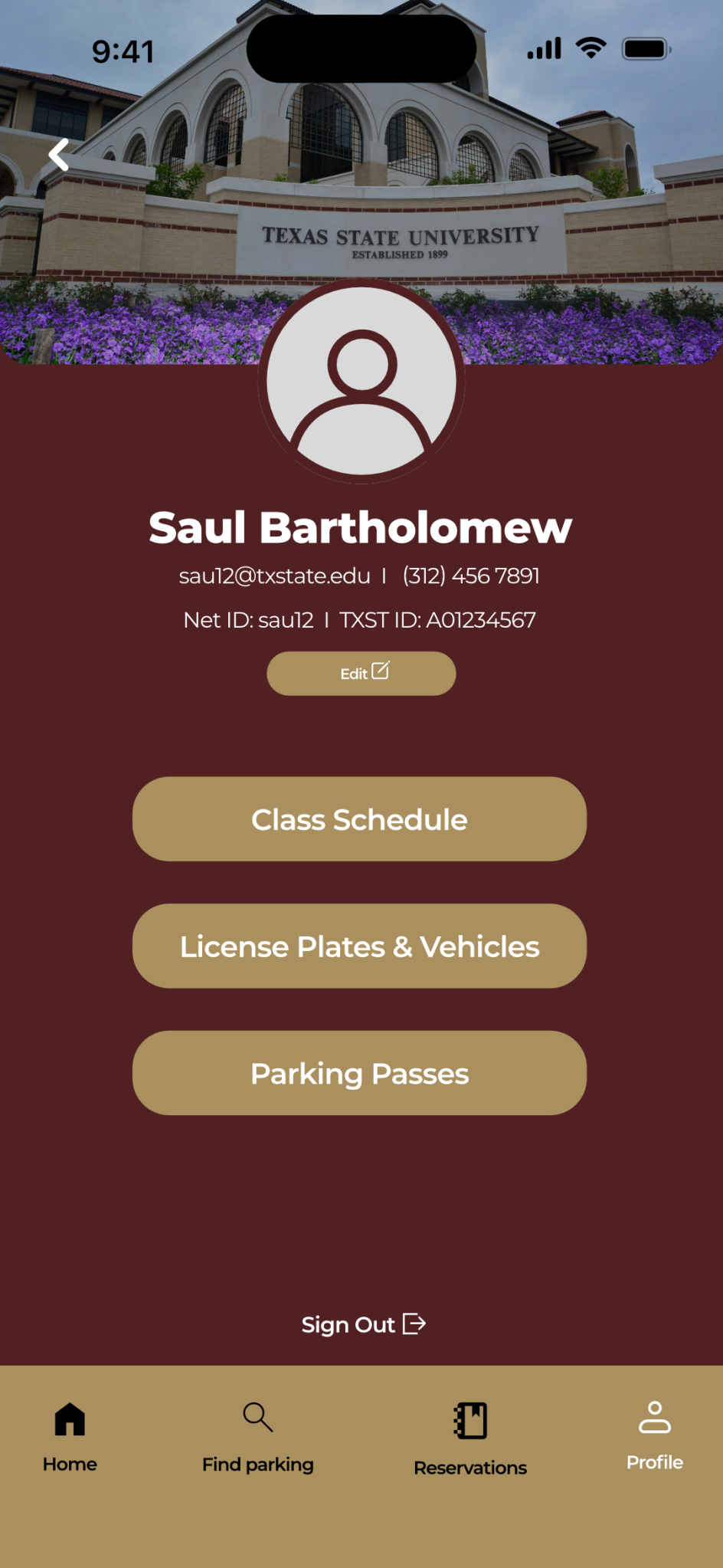Go to the Reservations tab
Viewport: 723px width, 1568px height.
[470, 1438]
